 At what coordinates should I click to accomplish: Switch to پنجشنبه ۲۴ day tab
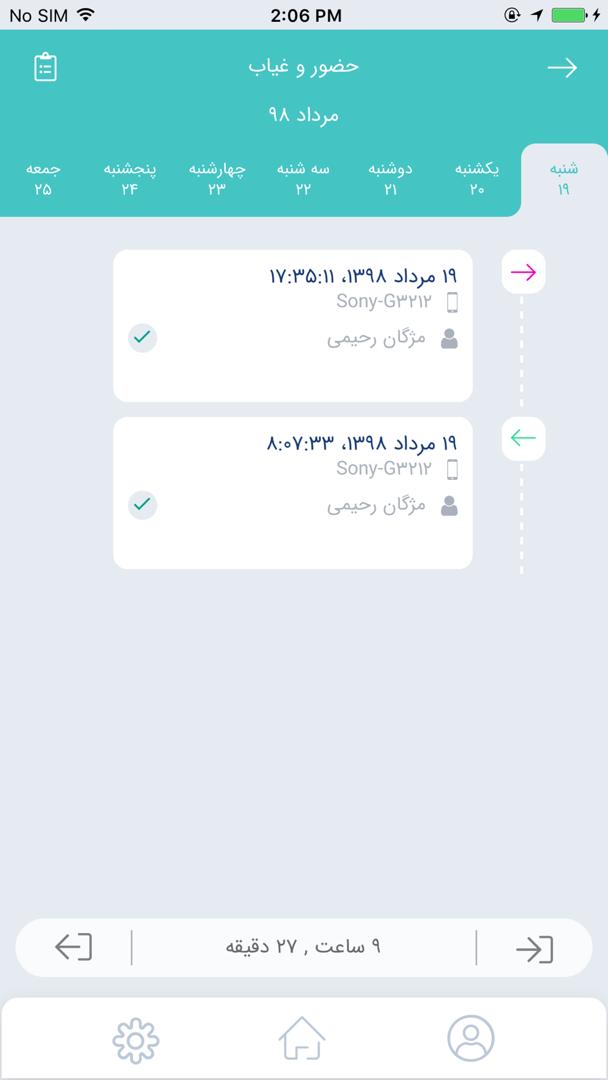(x=130, y=178)
